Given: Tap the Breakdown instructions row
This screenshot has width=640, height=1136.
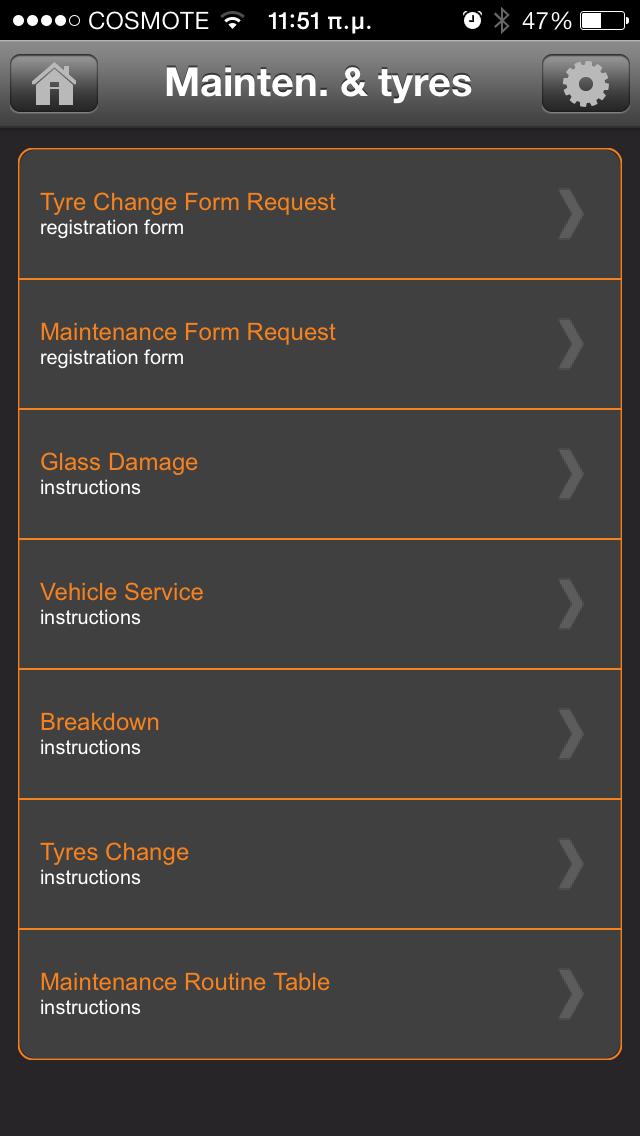Looking at the screenshot, I should pos(320,734).
